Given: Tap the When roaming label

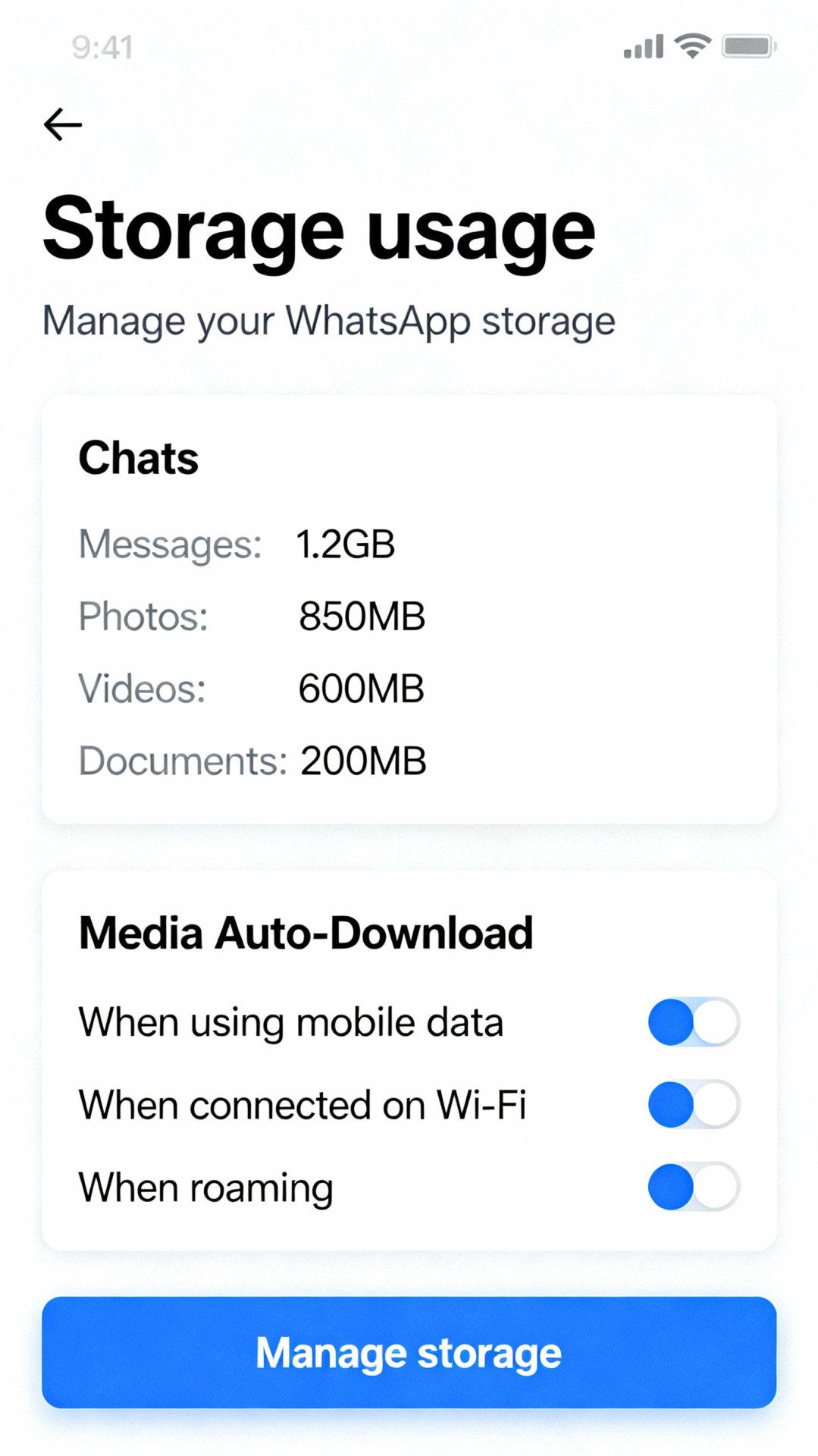Looking at the screenshot, I should 205,1186.
